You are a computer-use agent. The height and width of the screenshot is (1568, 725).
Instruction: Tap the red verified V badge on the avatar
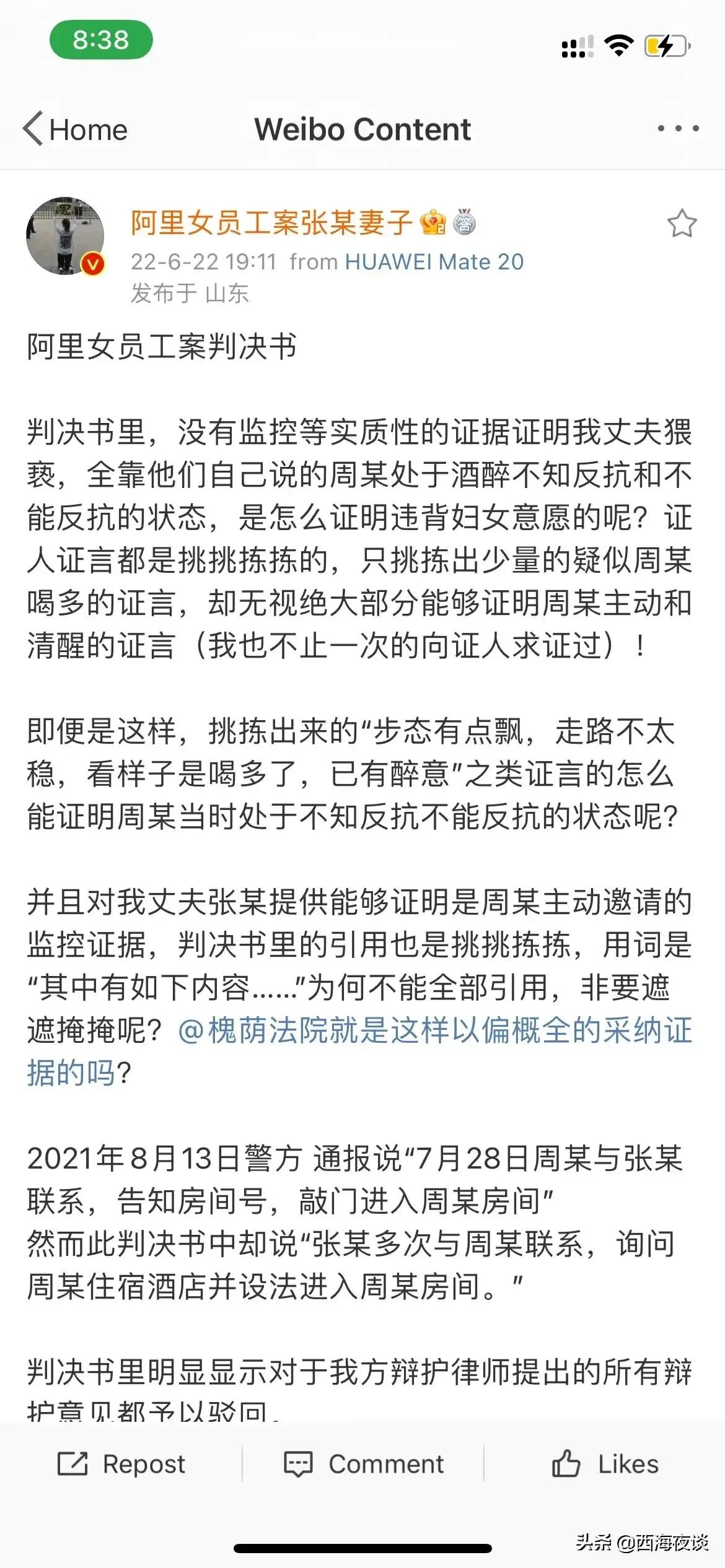(x=92, y=264)
